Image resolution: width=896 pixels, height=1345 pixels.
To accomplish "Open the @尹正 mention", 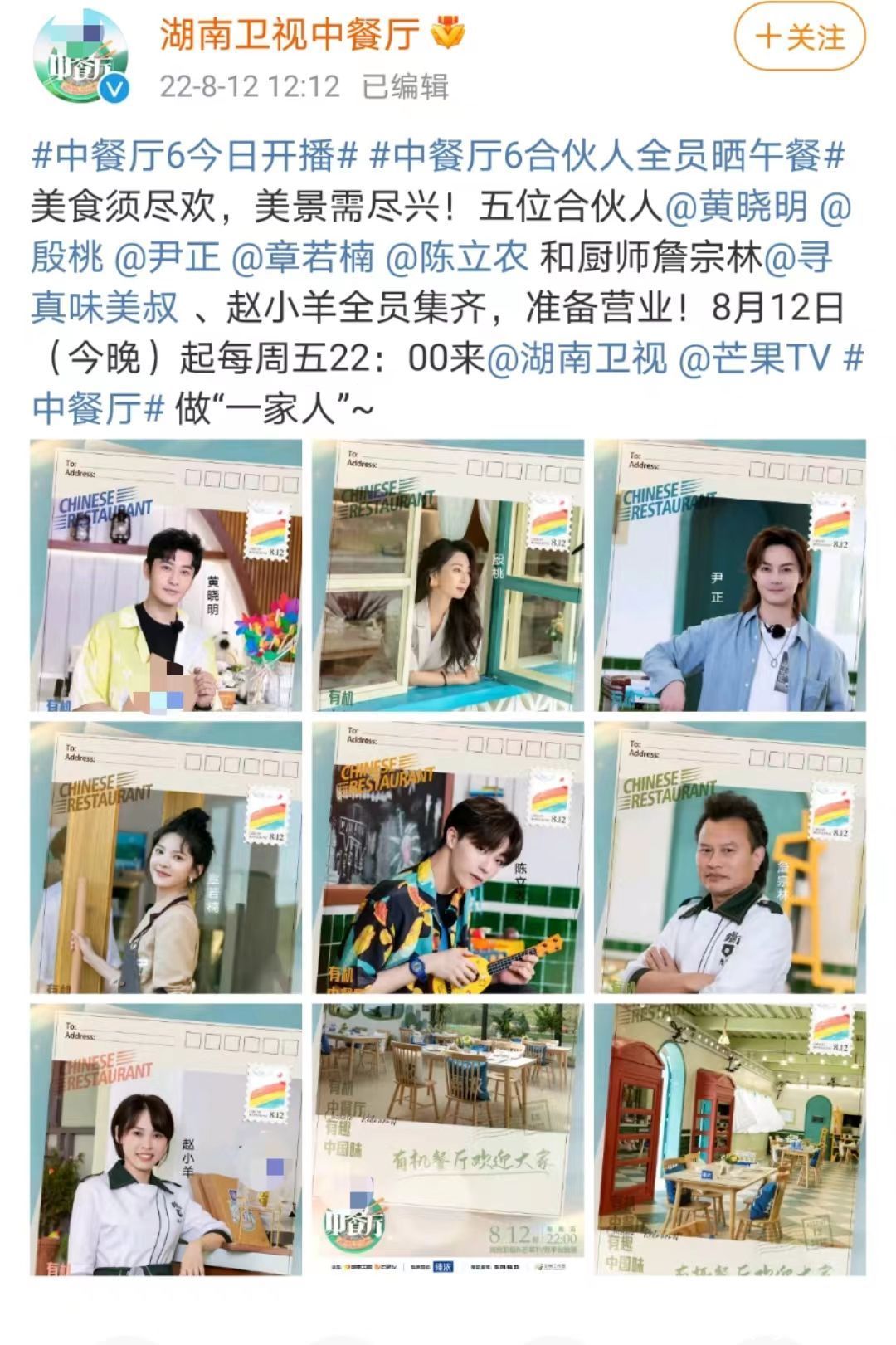I will click(167, 257).
